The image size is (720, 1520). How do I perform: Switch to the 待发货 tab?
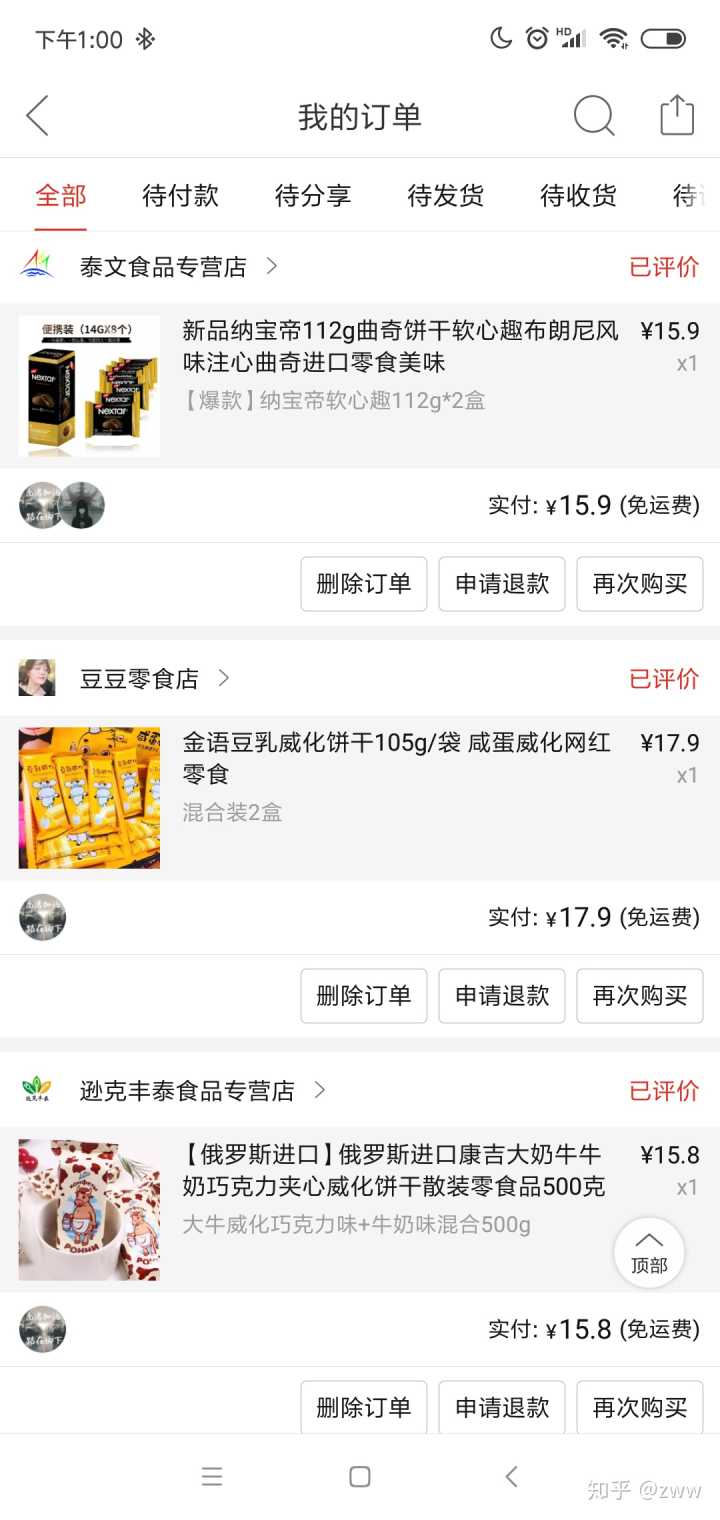tap(446, 195)
